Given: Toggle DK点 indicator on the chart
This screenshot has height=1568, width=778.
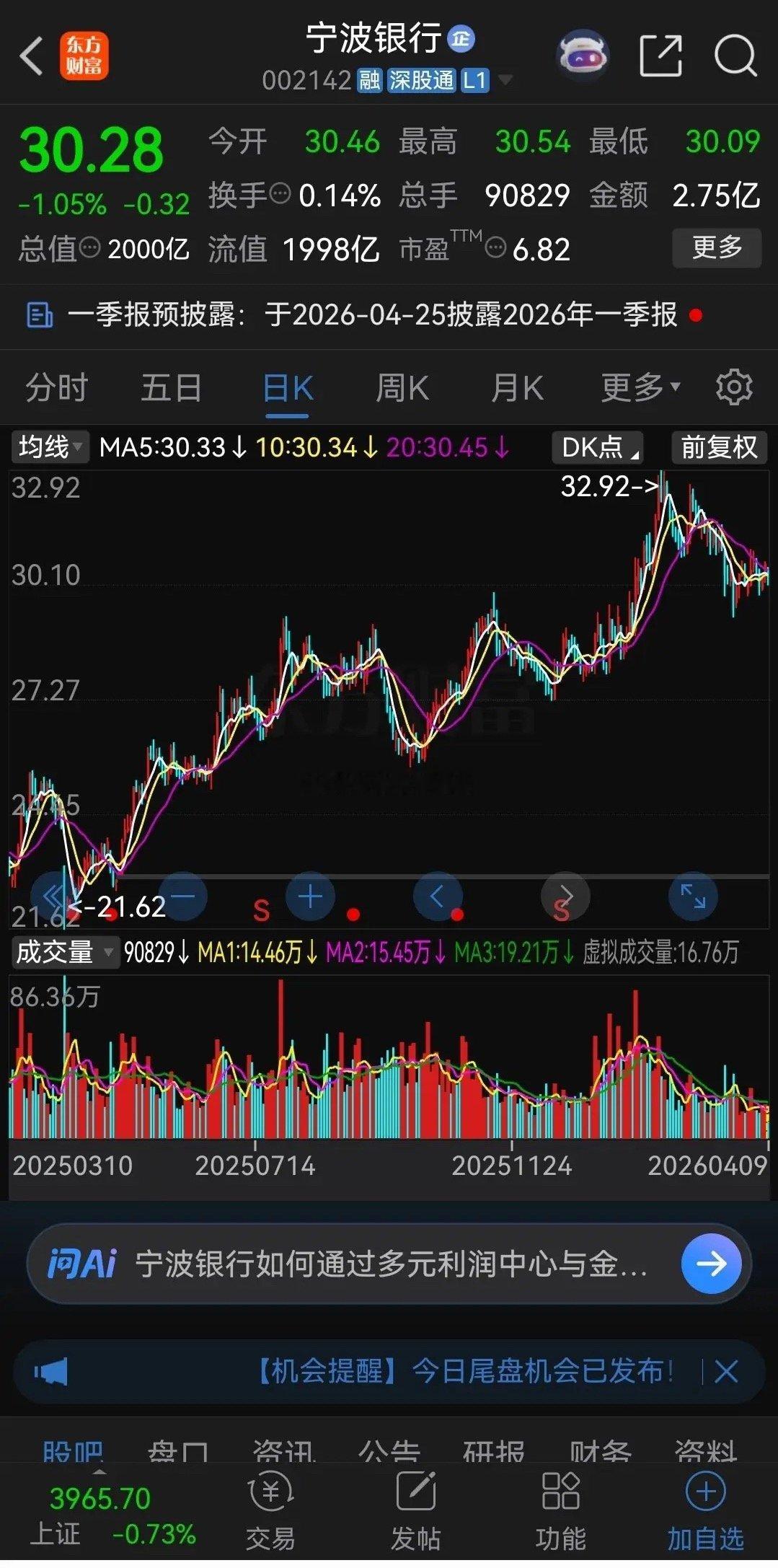Looking at the screenshot, I should (x=598, y=448).
